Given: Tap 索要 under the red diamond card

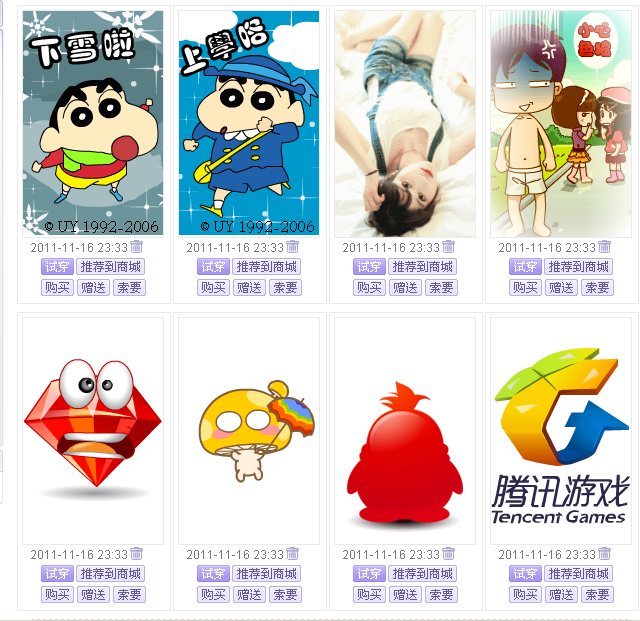Looking at the screenshot, I should point(129,594).
